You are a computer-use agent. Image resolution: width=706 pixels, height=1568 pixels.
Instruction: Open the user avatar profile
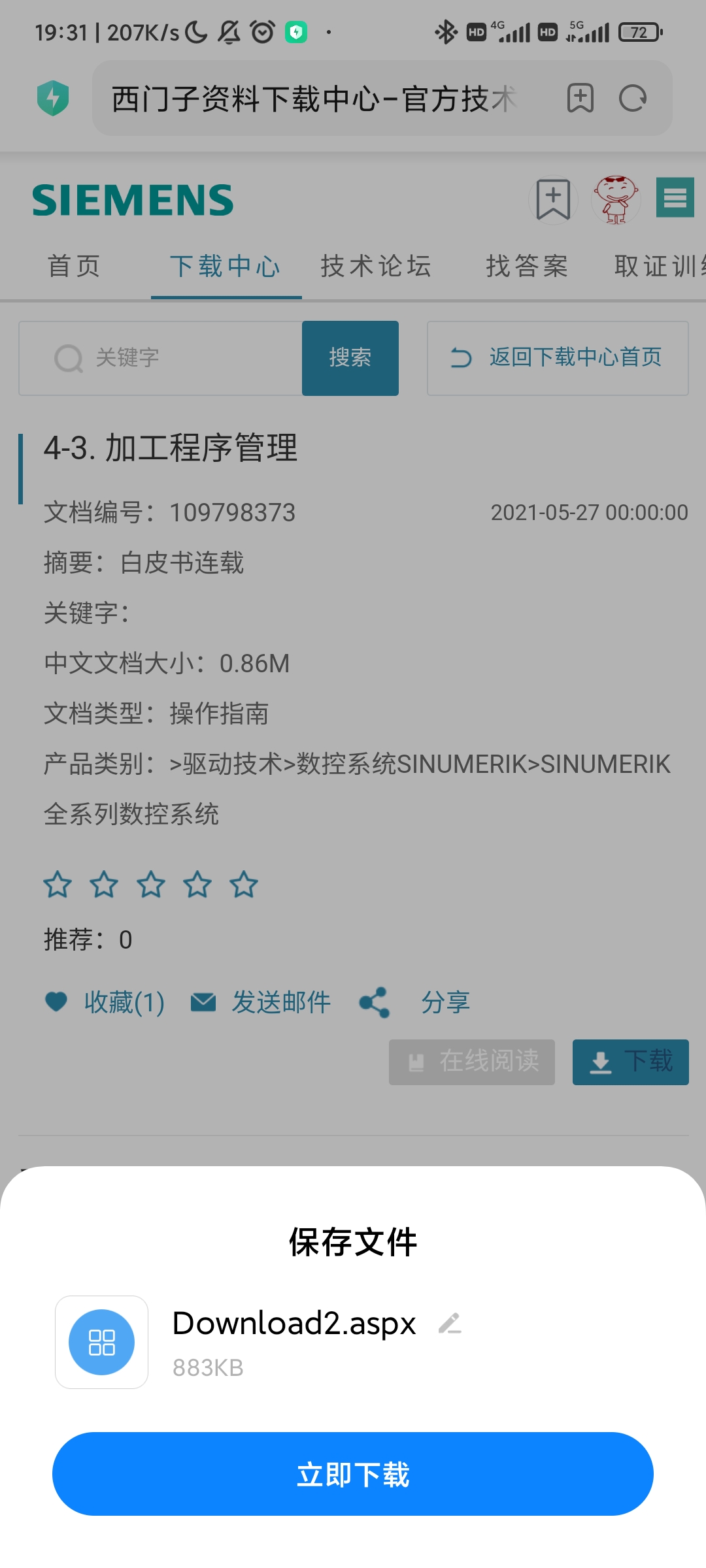pos(615,199)
